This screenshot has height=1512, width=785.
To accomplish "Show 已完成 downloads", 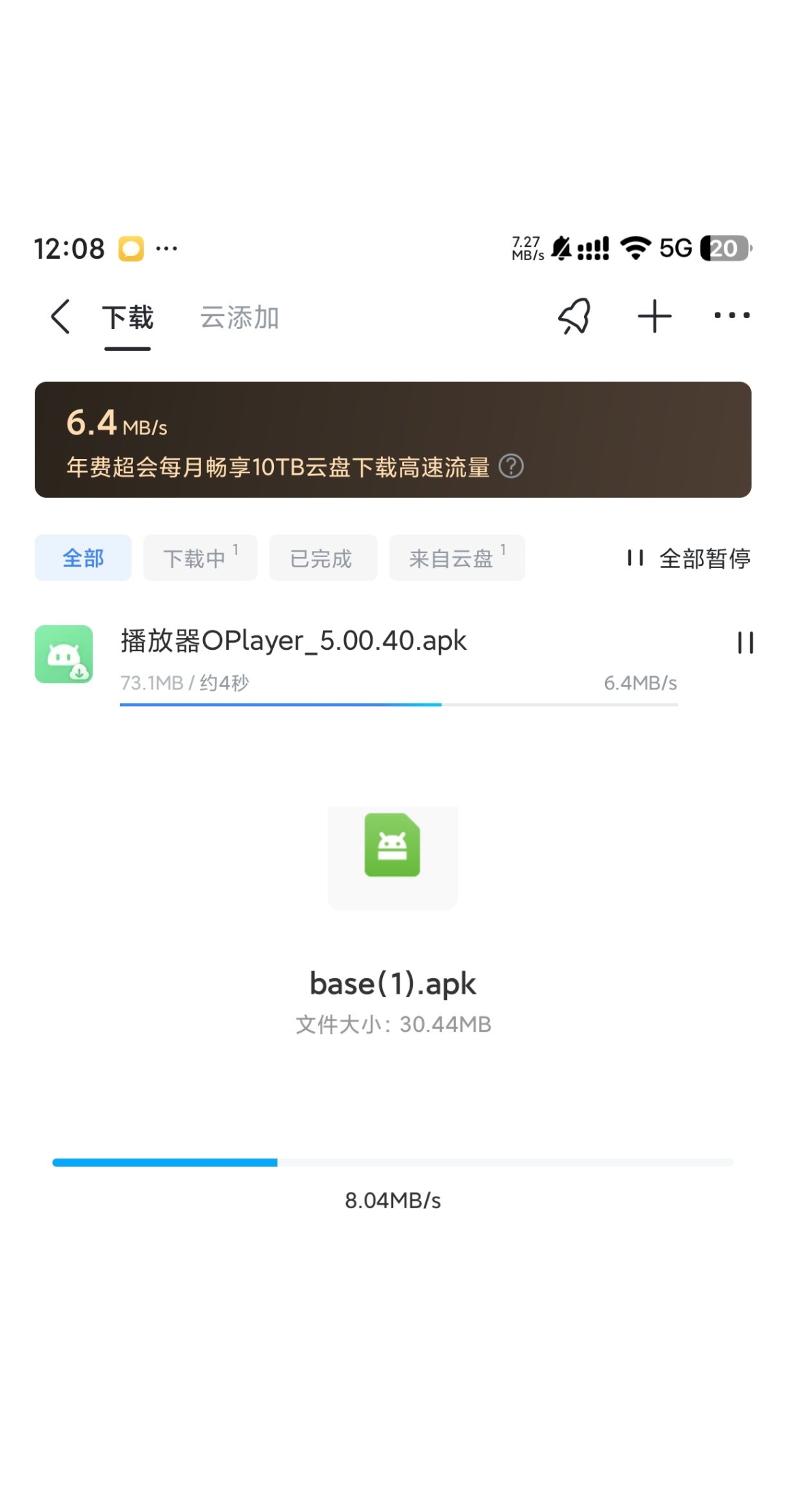I will point(322,558).
